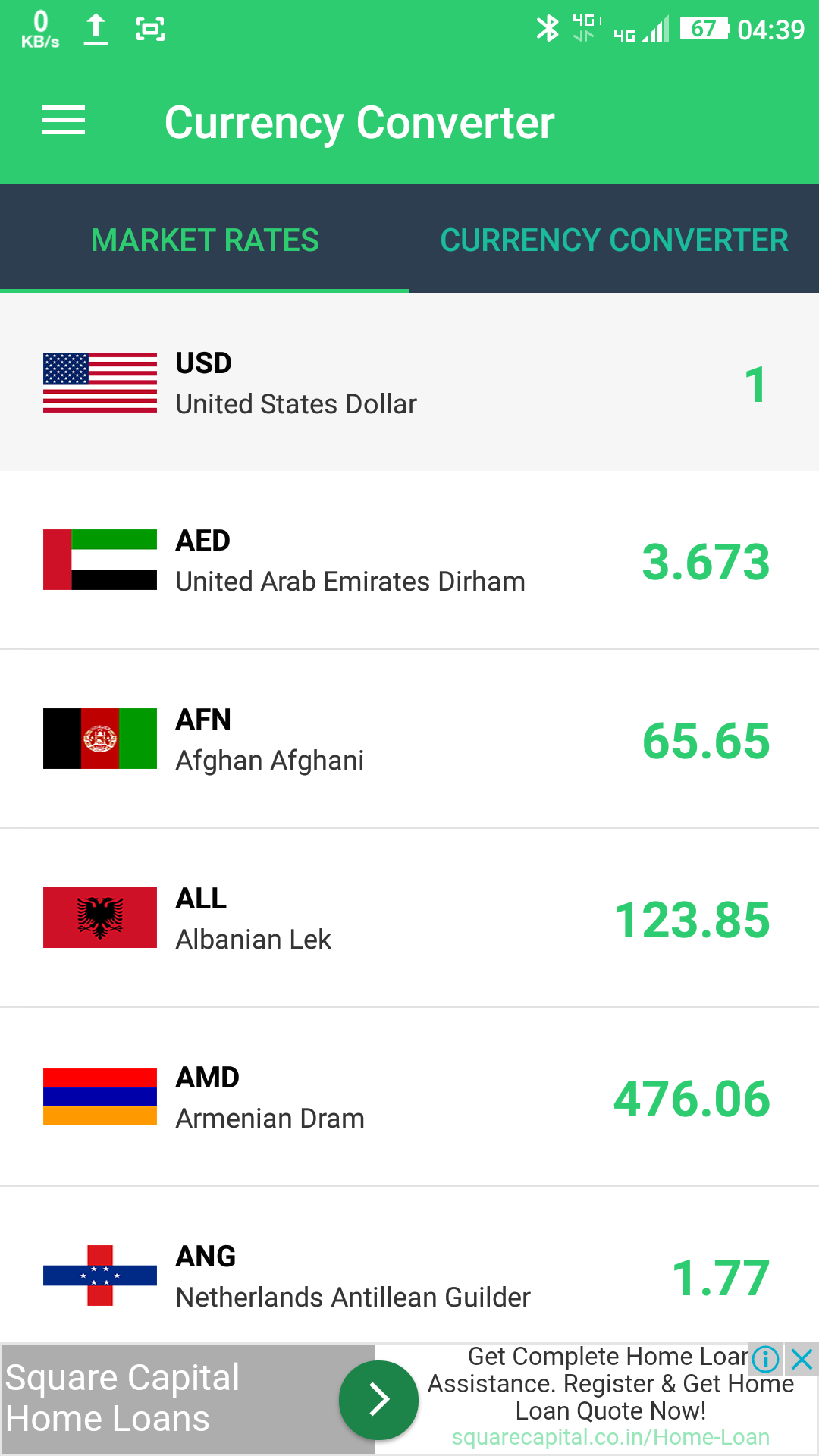Select the Market Rates tab

204,240
